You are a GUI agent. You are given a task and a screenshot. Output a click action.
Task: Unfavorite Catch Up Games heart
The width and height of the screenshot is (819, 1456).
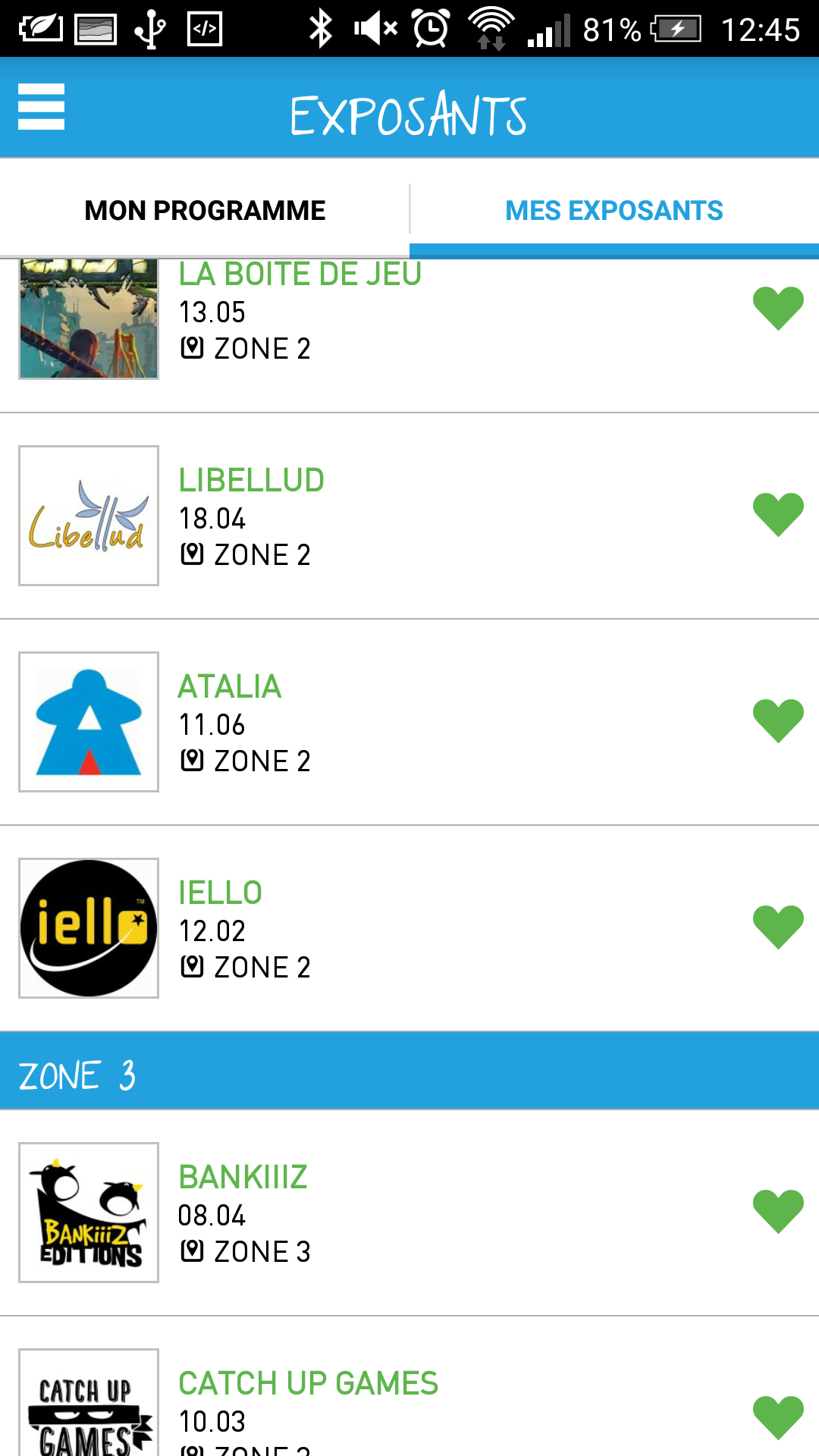click(x=778, y=1417)
